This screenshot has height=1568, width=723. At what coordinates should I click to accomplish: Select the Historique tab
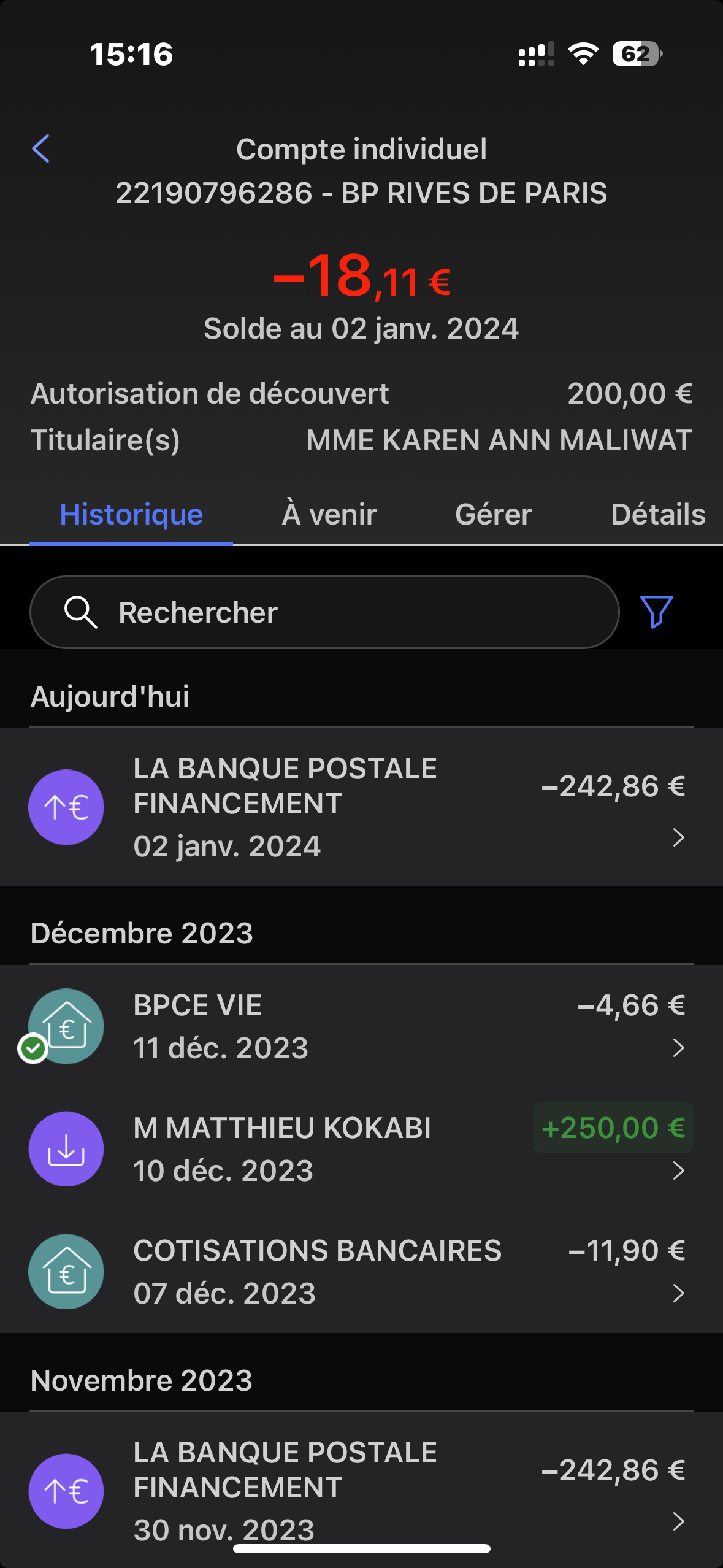pos(131,514)
